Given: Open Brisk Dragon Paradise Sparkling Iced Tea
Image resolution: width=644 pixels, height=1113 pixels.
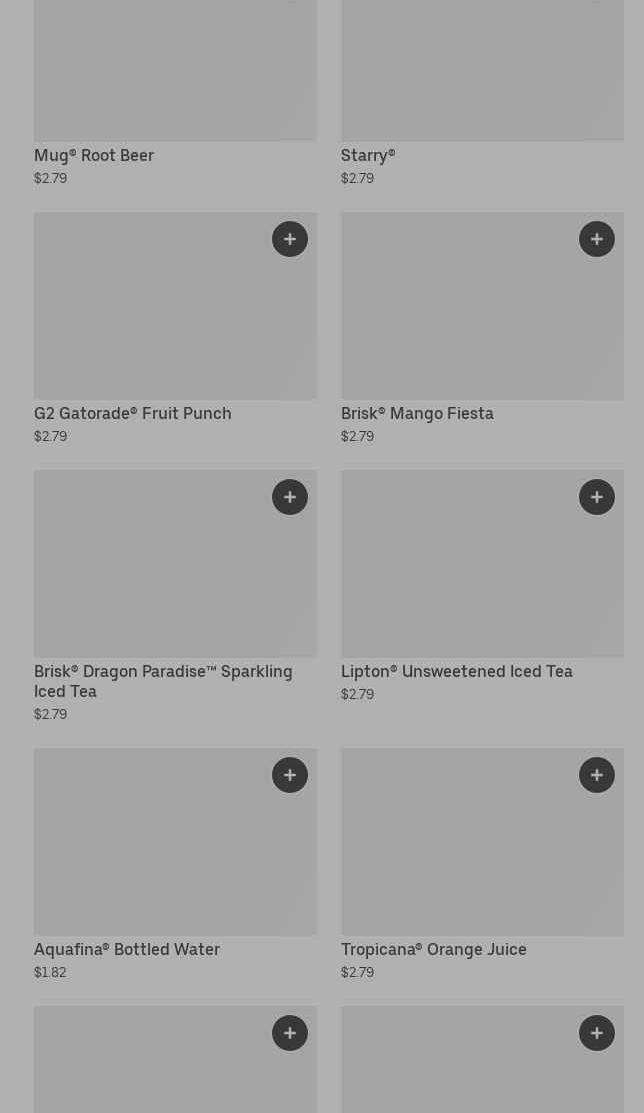Looking at the screenshot, I should pyautogui.click(x=163, y=680).
